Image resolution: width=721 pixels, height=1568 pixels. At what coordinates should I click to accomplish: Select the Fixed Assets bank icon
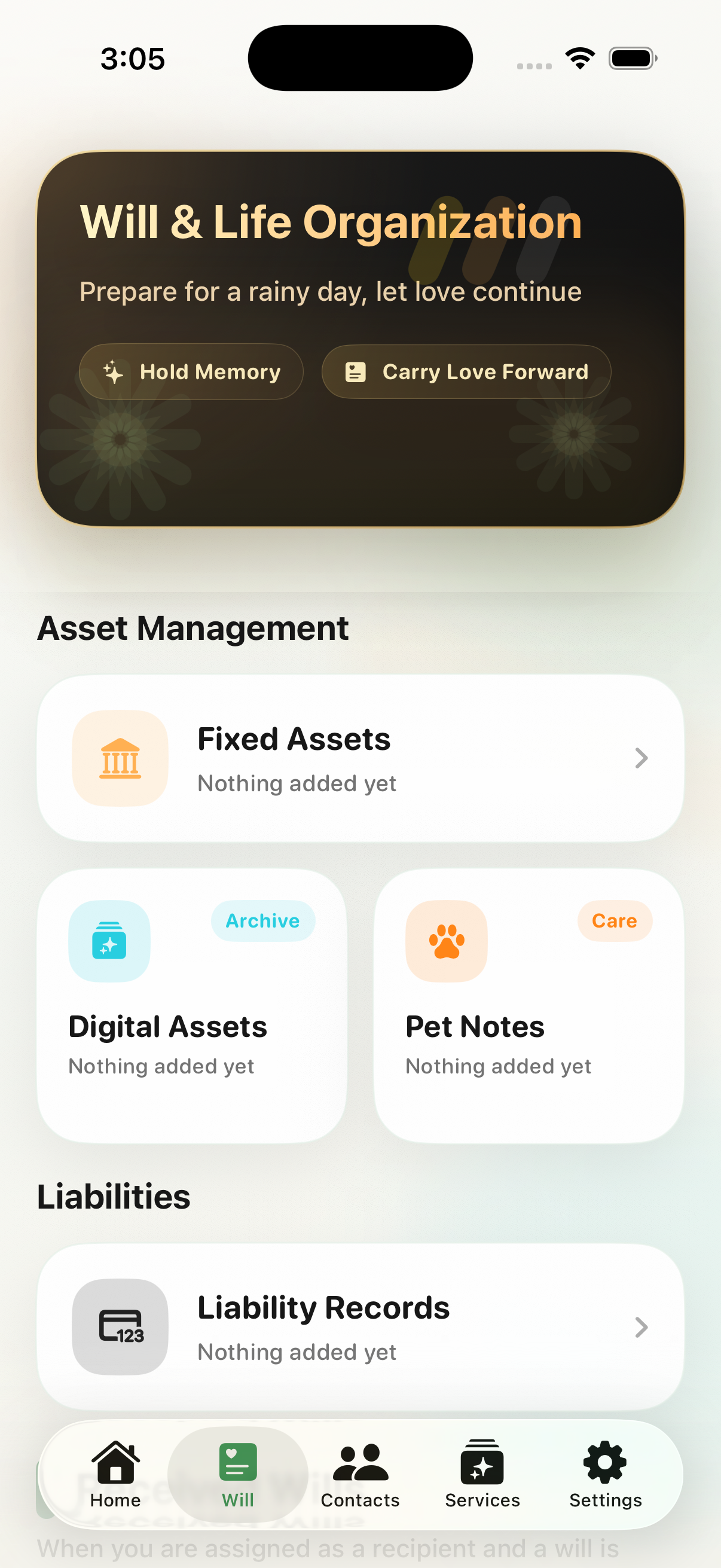click(x=121, y=758)
